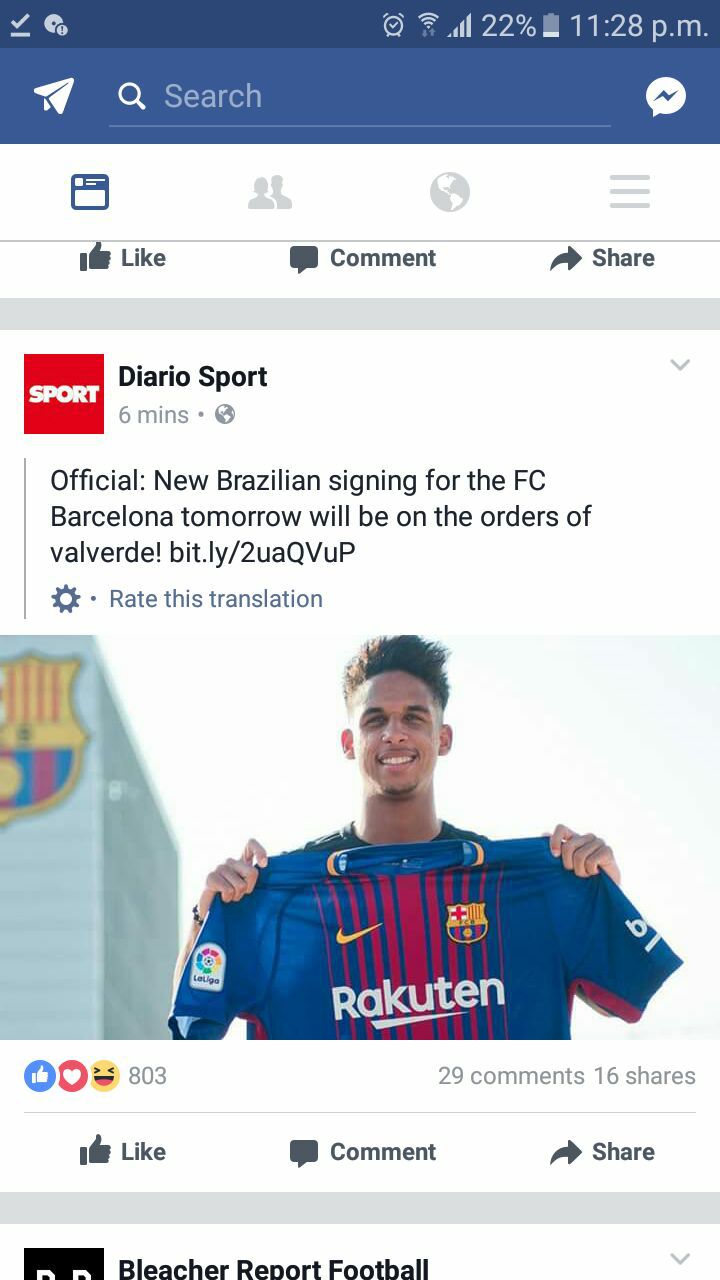Expand options chevron on Bleacher Report Football post
Screen dimensions: 720x1280
680,1259
